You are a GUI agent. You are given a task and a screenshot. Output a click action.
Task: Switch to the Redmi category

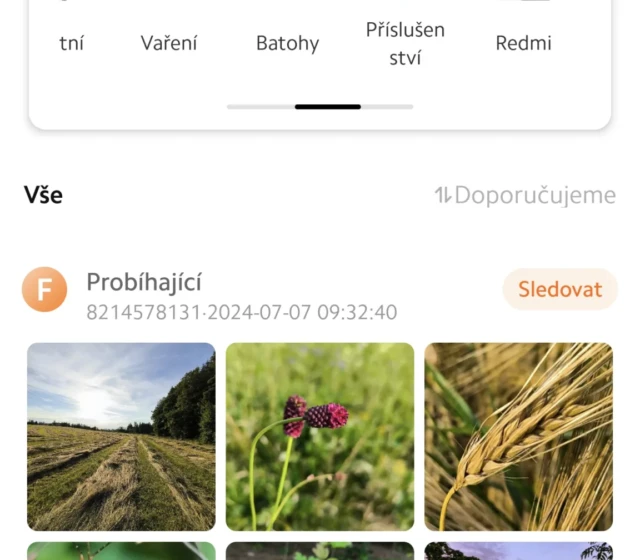pyautogui.click(x=523, y=43)
